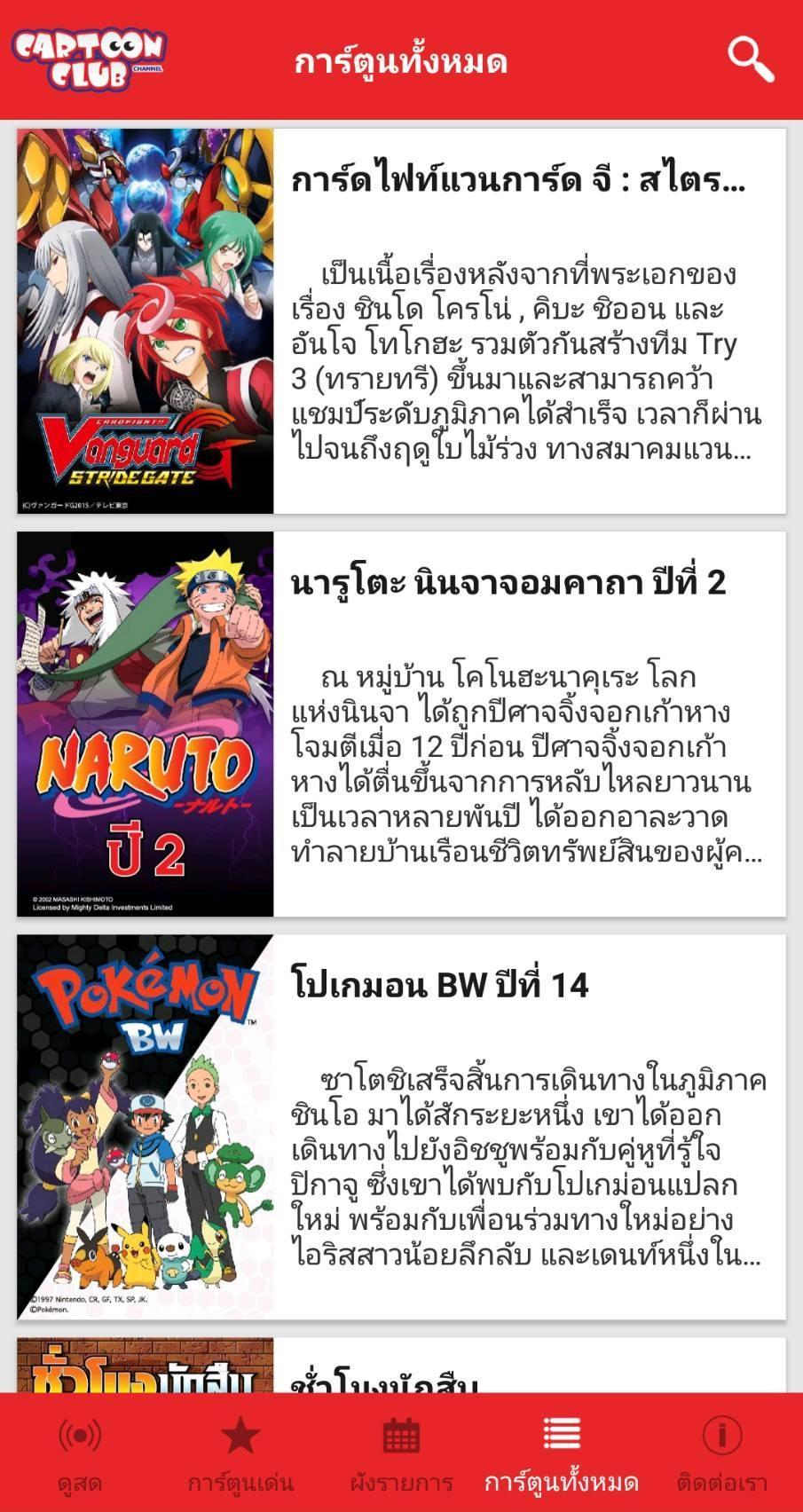Image resolution: width=803 pixels, height=1512 pixels.
Task: Select the การ์ตูนทั้งหมด all cartoons tab
Action: coord(562,1452)
